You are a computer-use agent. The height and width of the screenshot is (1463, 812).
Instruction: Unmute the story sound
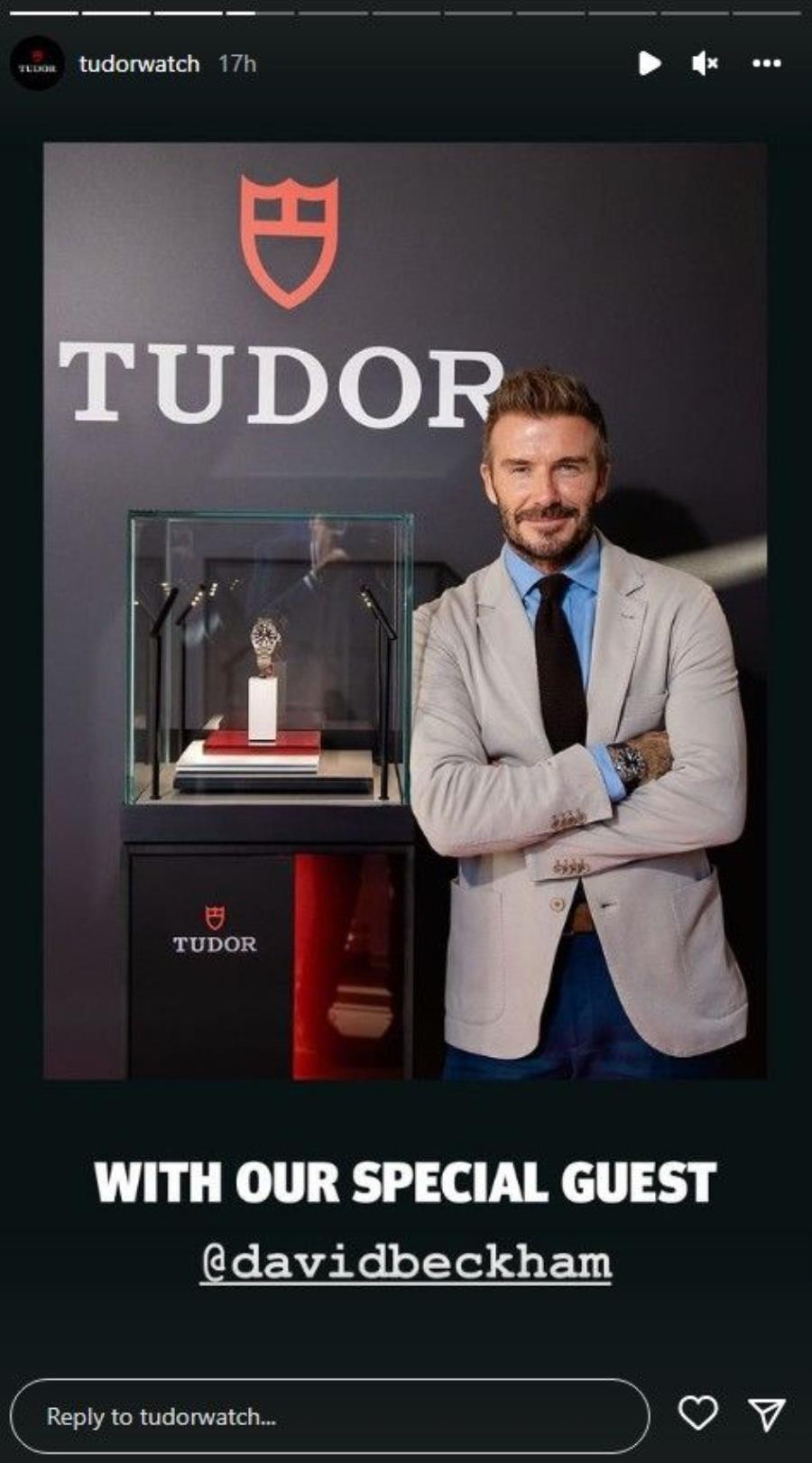click(705, 63)
